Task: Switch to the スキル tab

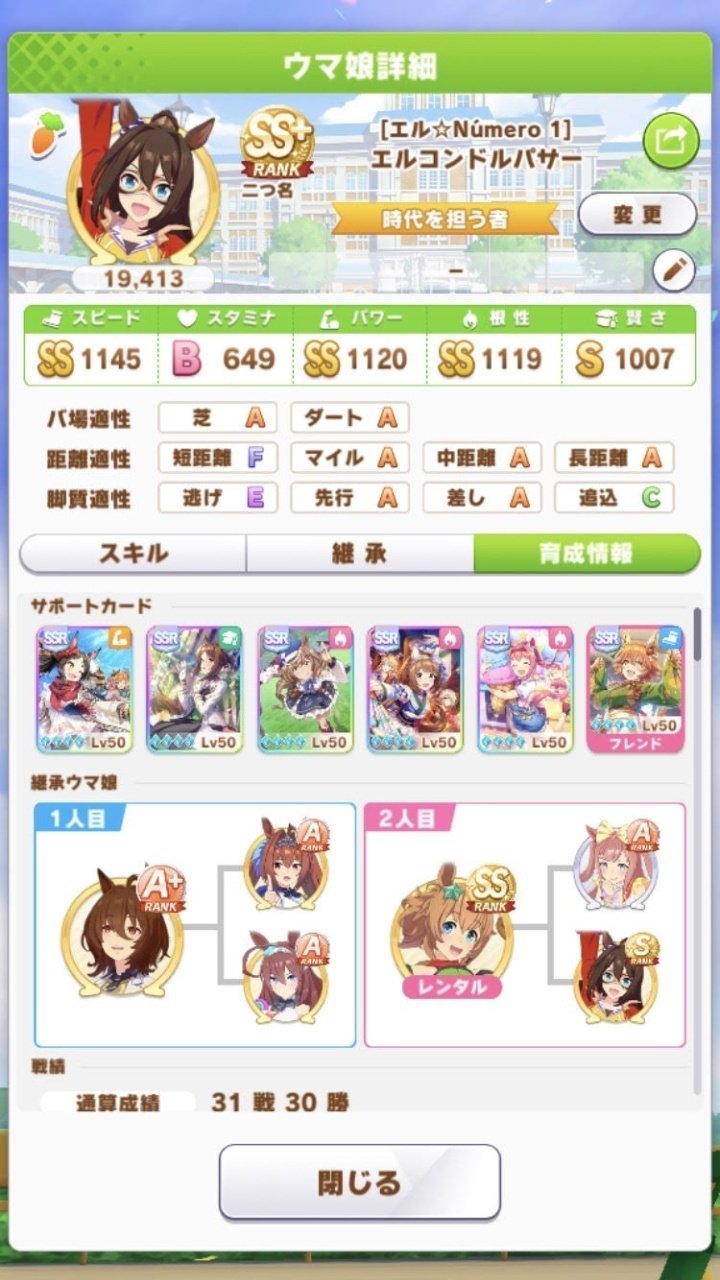Action: tap(133, 554)
